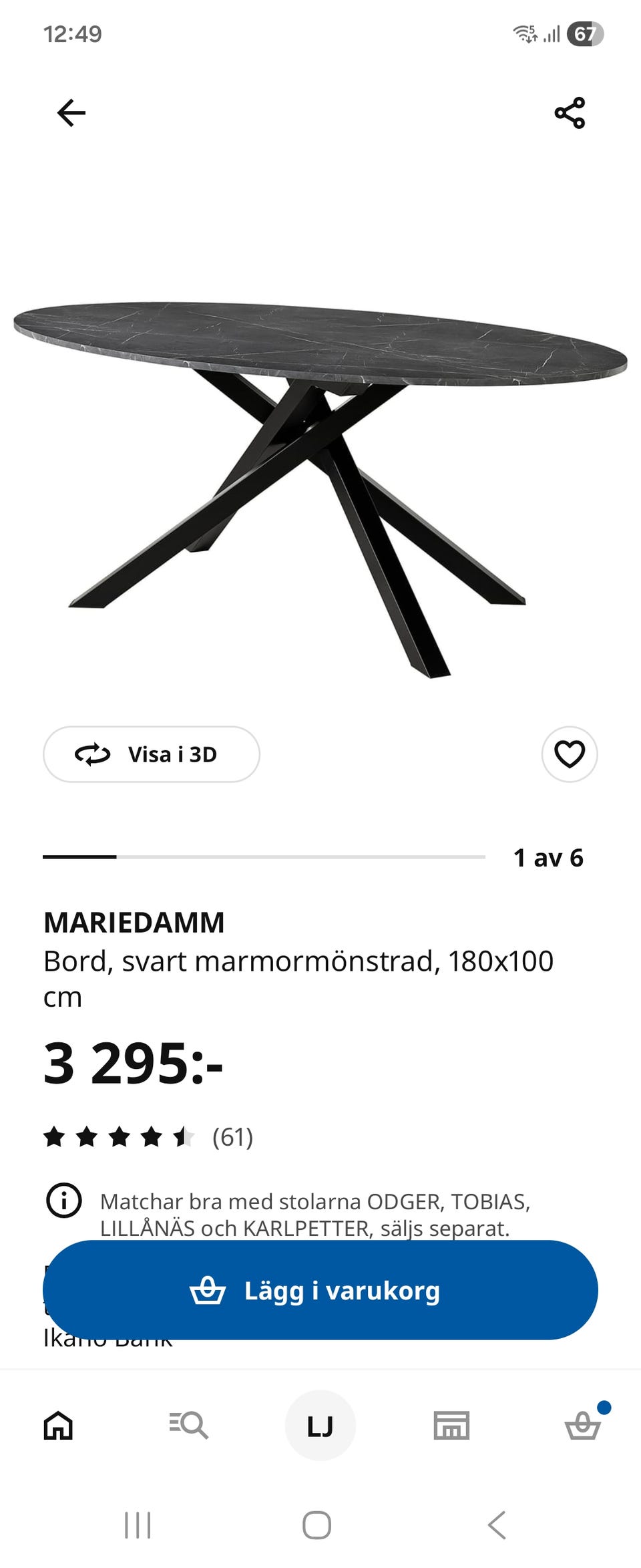641x1568 pixels.
Task: Go back using the top arrow
Action: click(x=71, y=112)
